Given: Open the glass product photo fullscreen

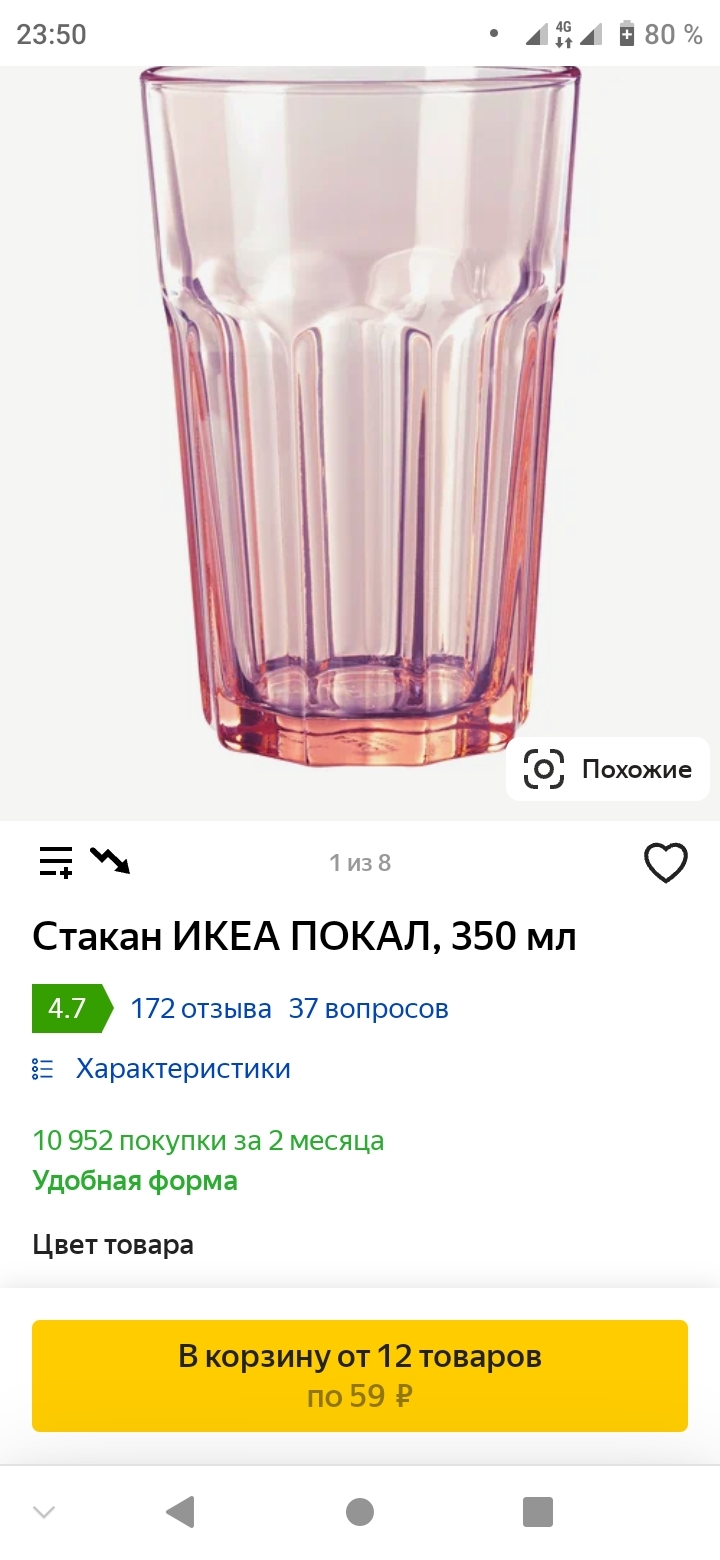Looking at the screenshot, I should click(x=360, y=420).
